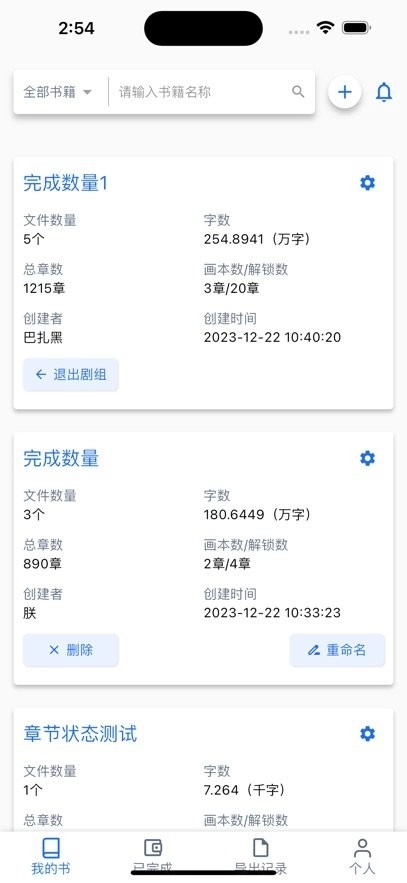Open settings gear on 完成数量1 card
The height and width of the screenshot is (883, 407).
(368, 183)
